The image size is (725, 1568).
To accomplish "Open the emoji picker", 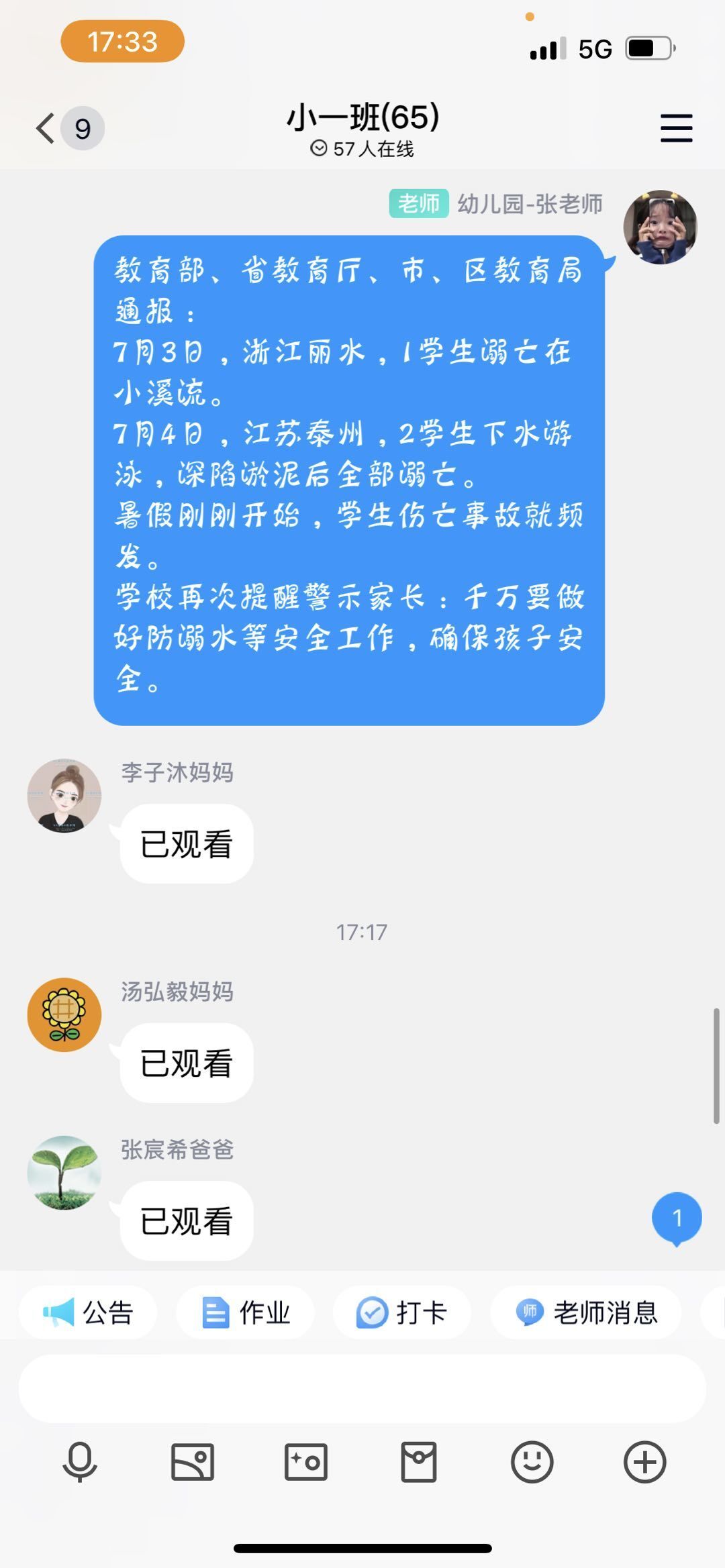I will click(x=532, y=1461).
